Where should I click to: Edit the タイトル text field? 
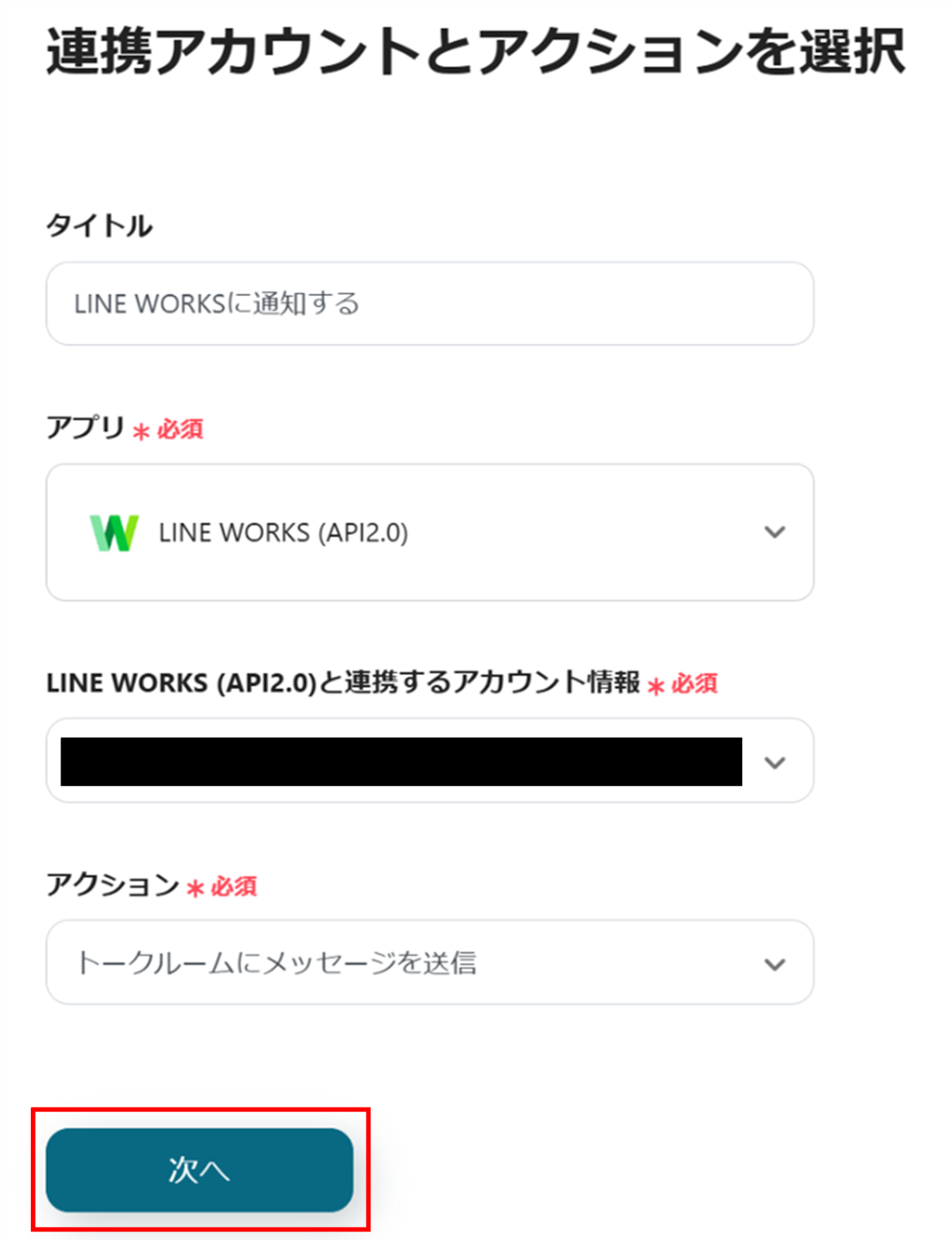[429, 304]
